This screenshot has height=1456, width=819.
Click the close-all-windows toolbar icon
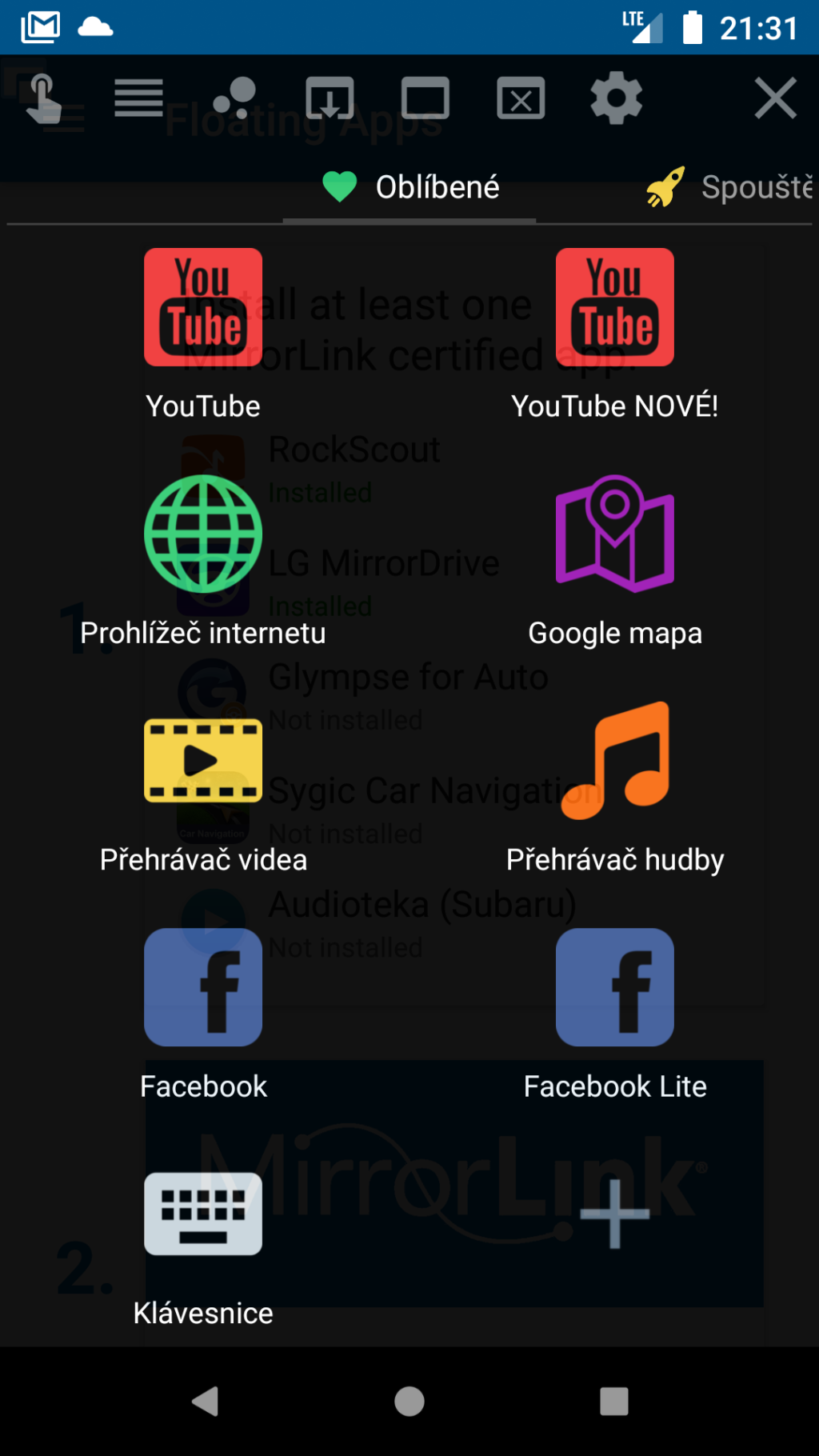[521, 98]
